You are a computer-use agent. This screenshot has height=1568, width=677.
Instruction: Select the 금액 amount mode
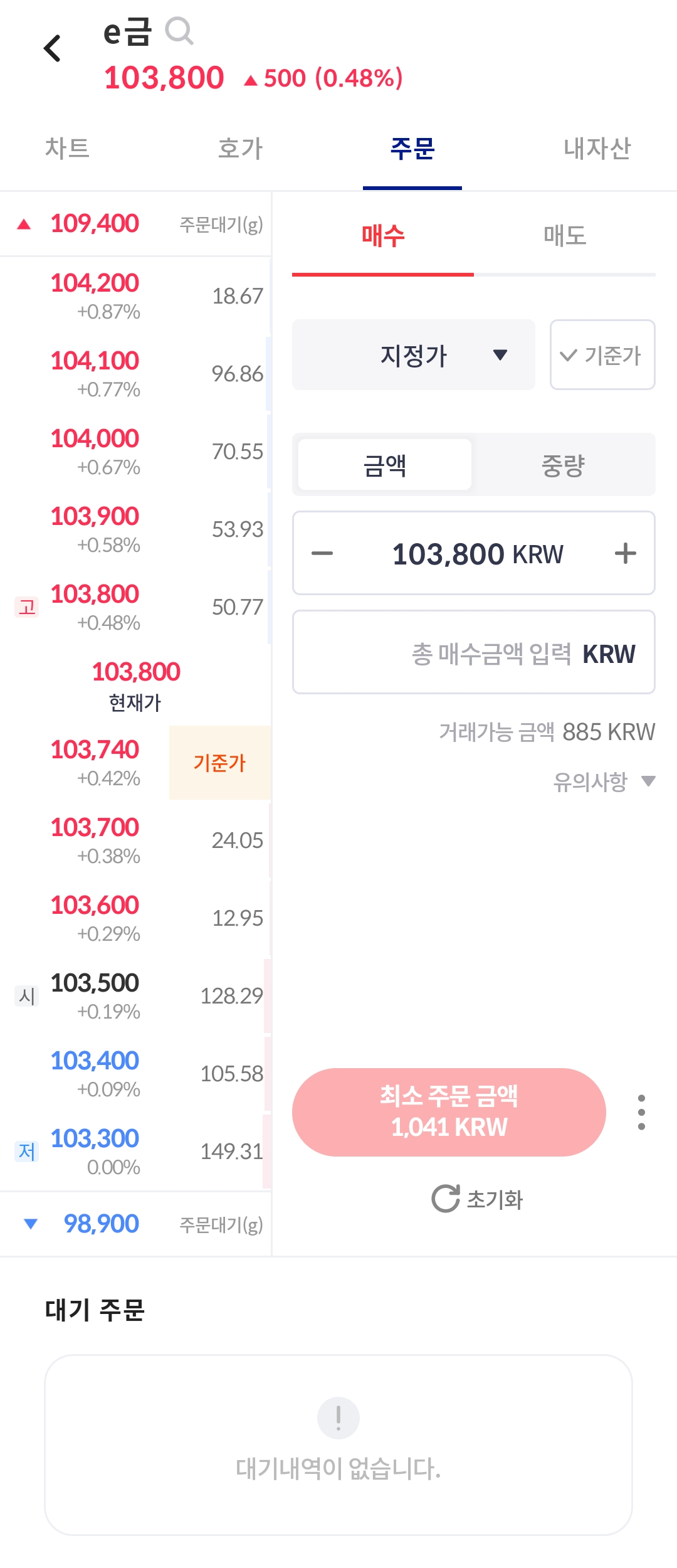[385, 464]
